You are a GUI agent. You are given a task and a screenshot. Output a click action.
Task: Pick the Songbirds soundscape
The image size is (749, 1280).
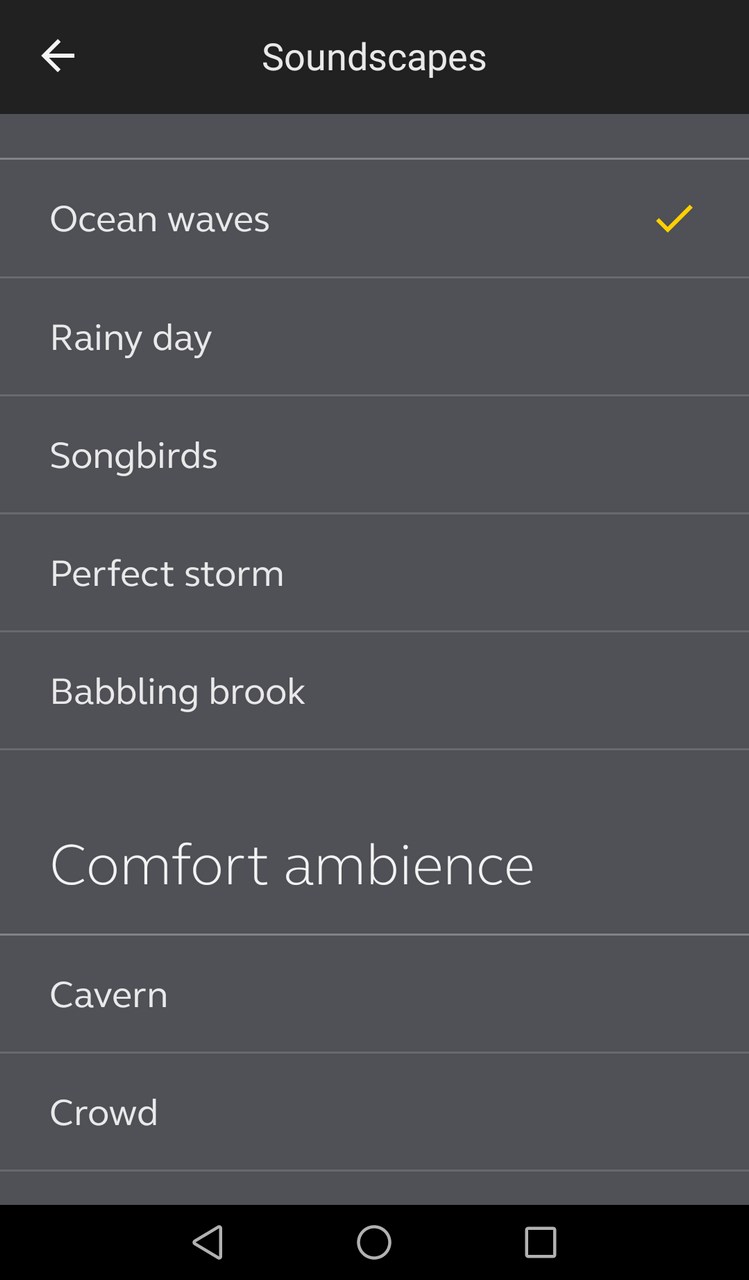374,455
